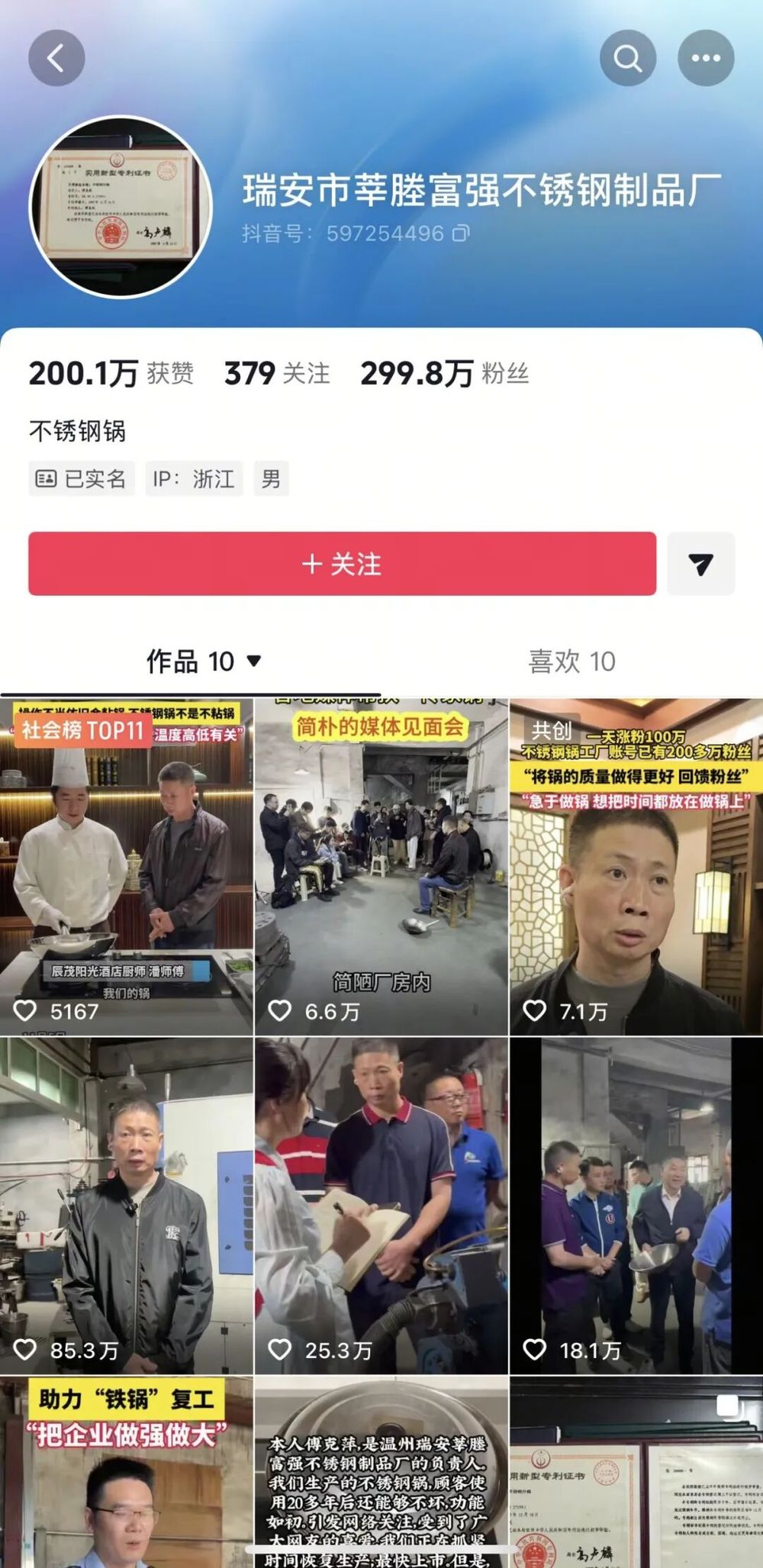Open the 助力"铁锅"复工 video
The image size is (763, 1568).
point(127,1473)
